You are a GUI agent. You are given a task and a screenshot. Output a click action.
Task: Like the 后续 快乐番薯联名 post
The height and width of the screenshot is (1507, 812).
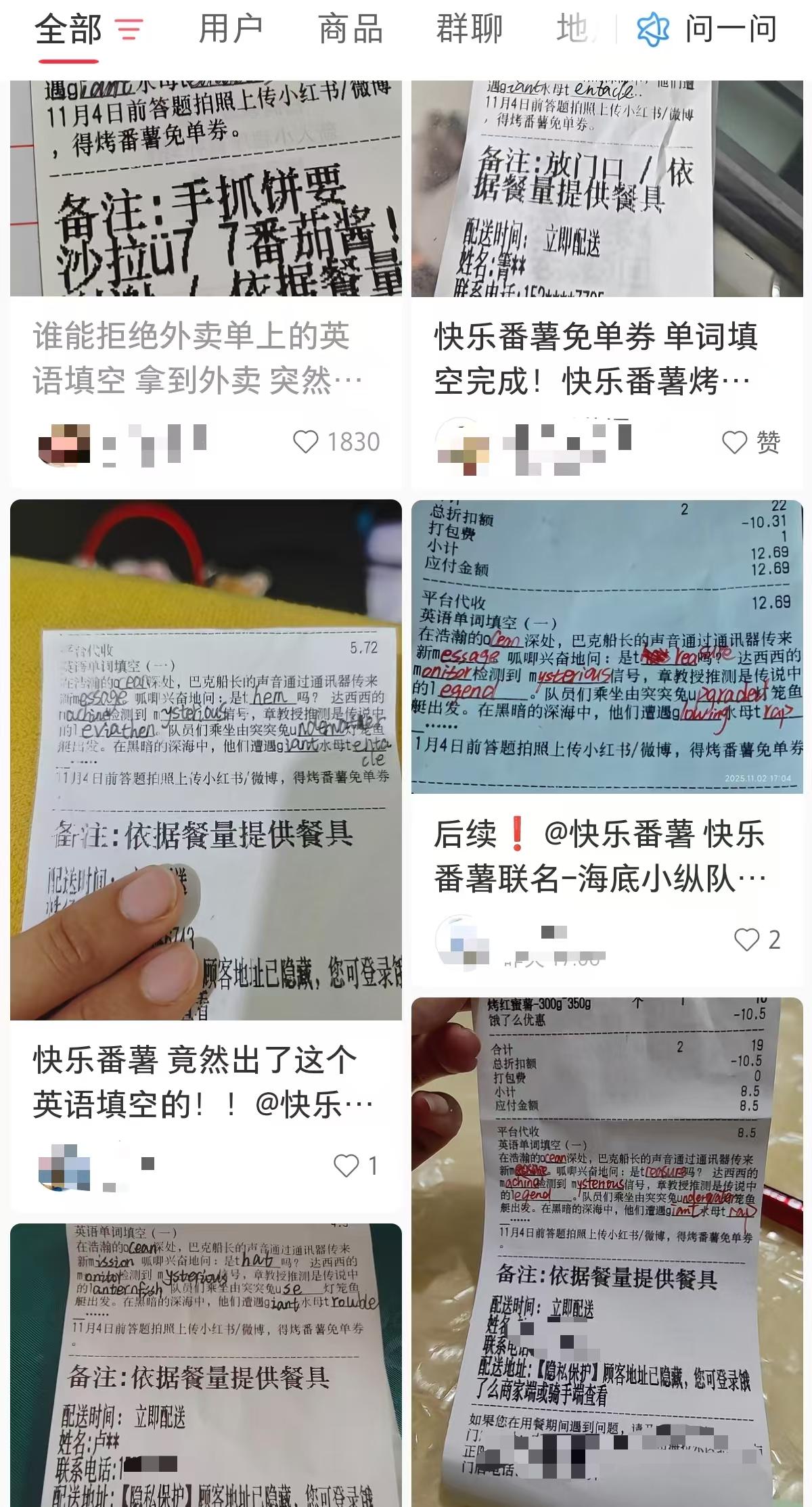tap(747, 939)
